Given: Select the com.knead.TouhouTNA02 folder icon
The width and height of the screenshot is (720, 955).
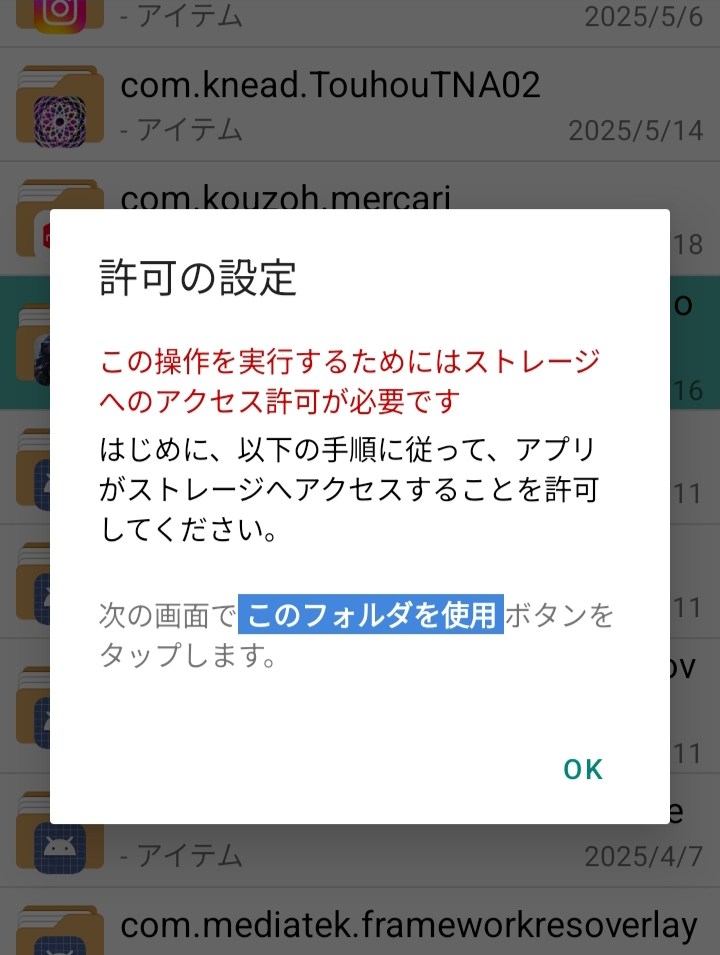Looking at the screenshot, I should point(57,101).
